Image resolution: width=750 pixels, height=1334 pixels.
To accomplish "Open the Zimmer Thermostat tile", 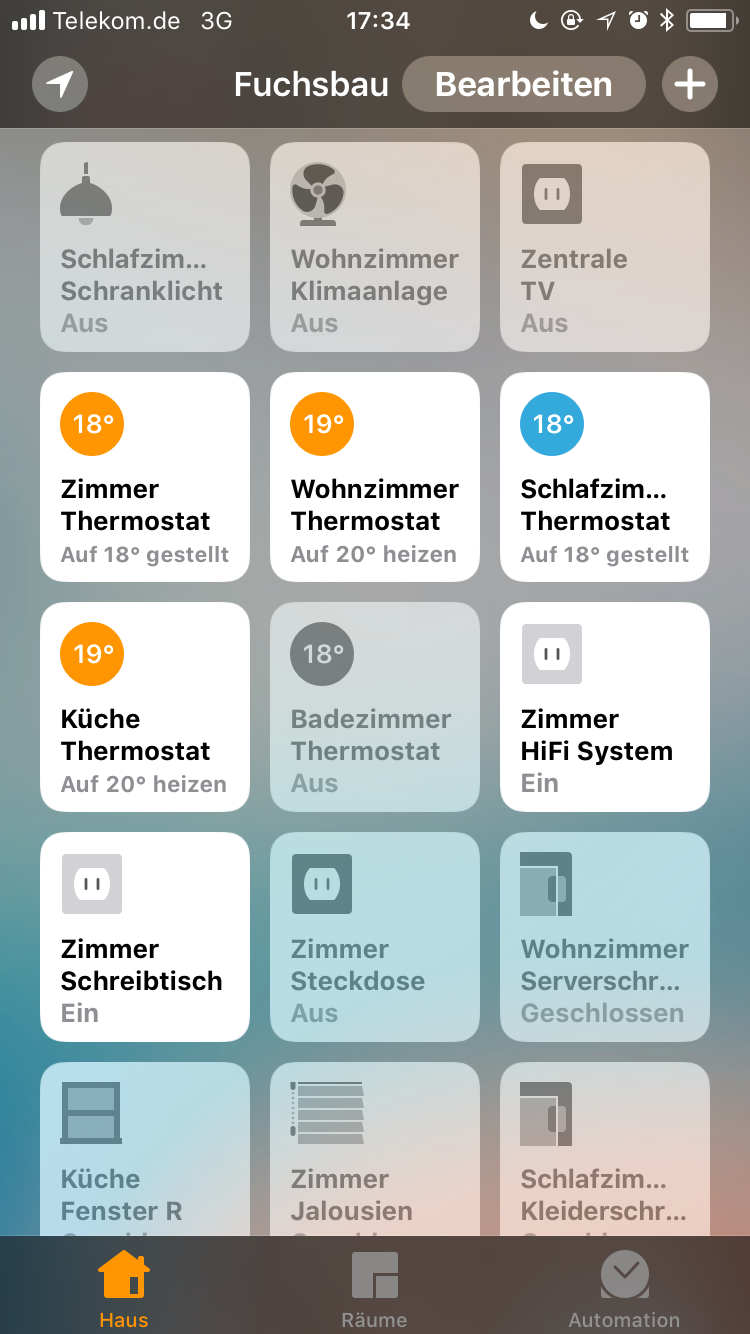I will [x=145, y=477].
